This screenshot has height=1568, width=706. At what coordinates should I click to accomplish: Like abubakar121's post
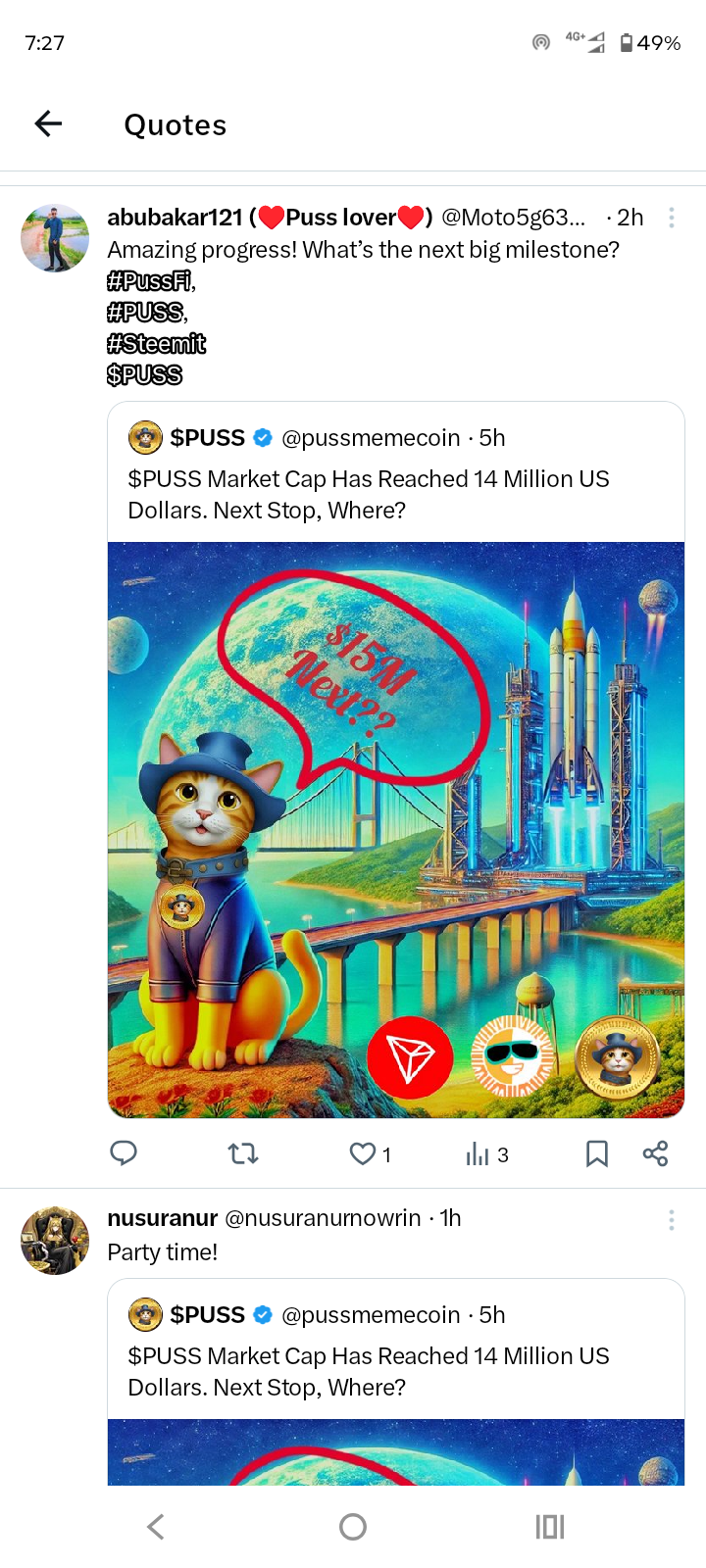pos(363,1153)
